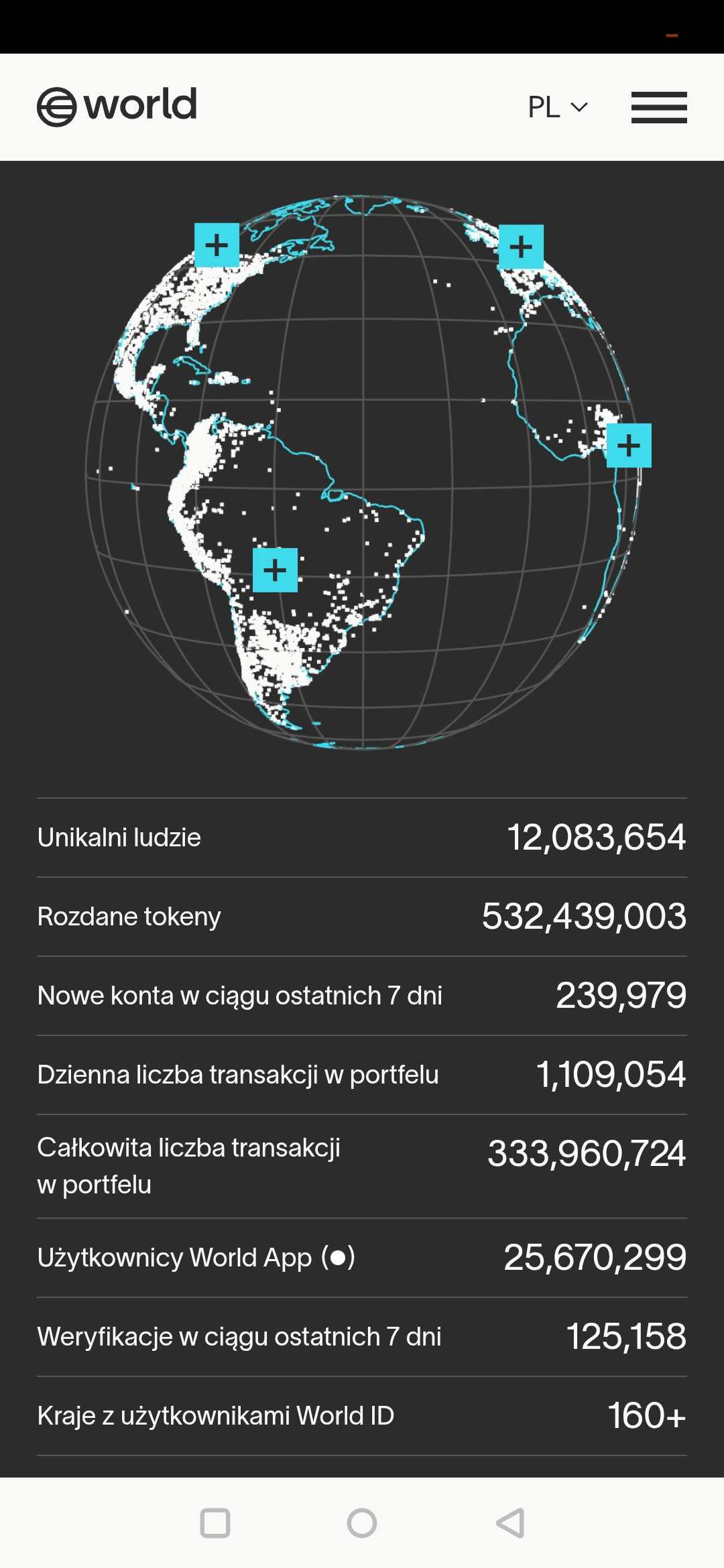
Task: Go back using the system back button
Action: [x=510, y=1522]
